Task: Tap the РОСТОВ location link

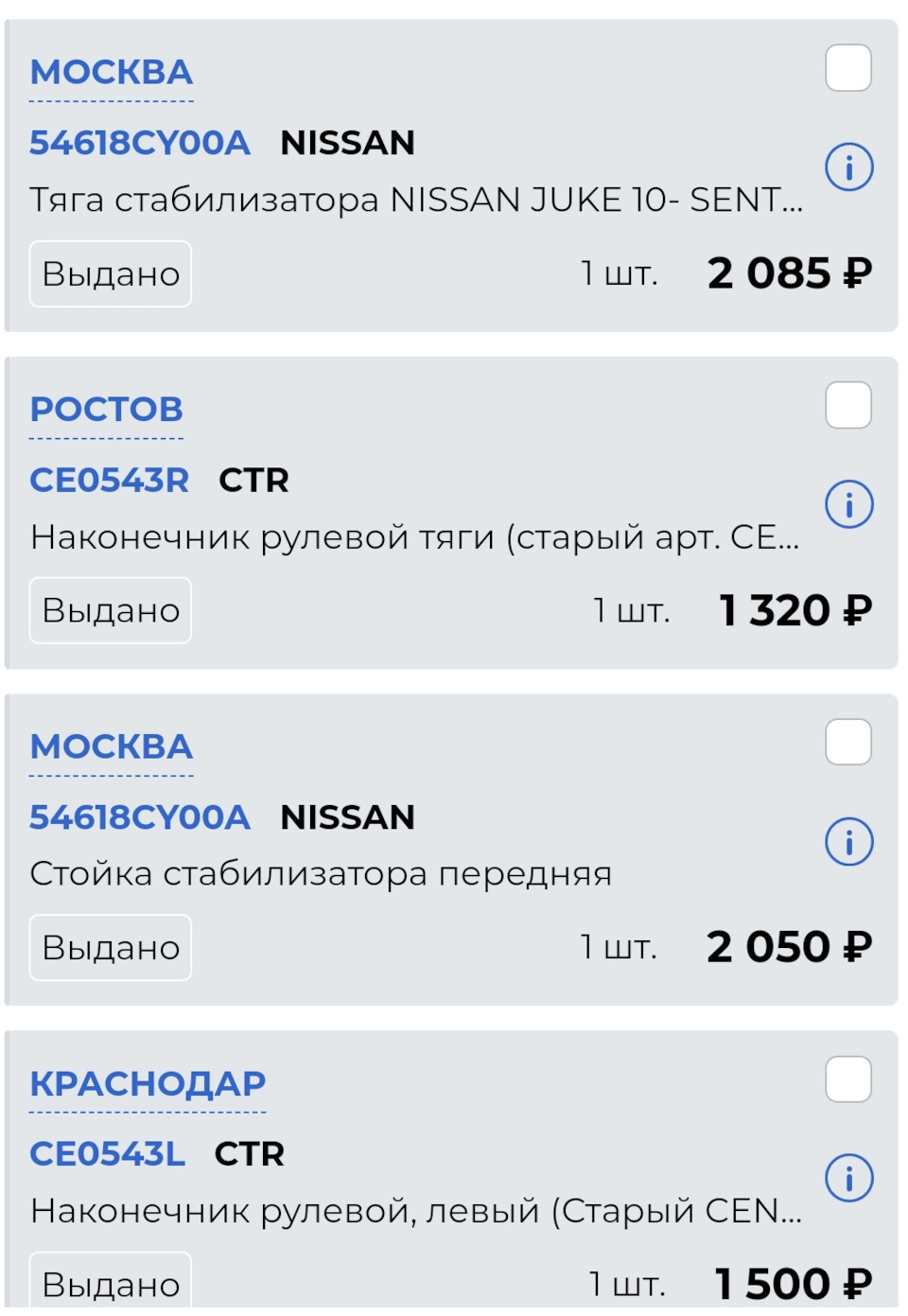Action: tap(106, 410)
